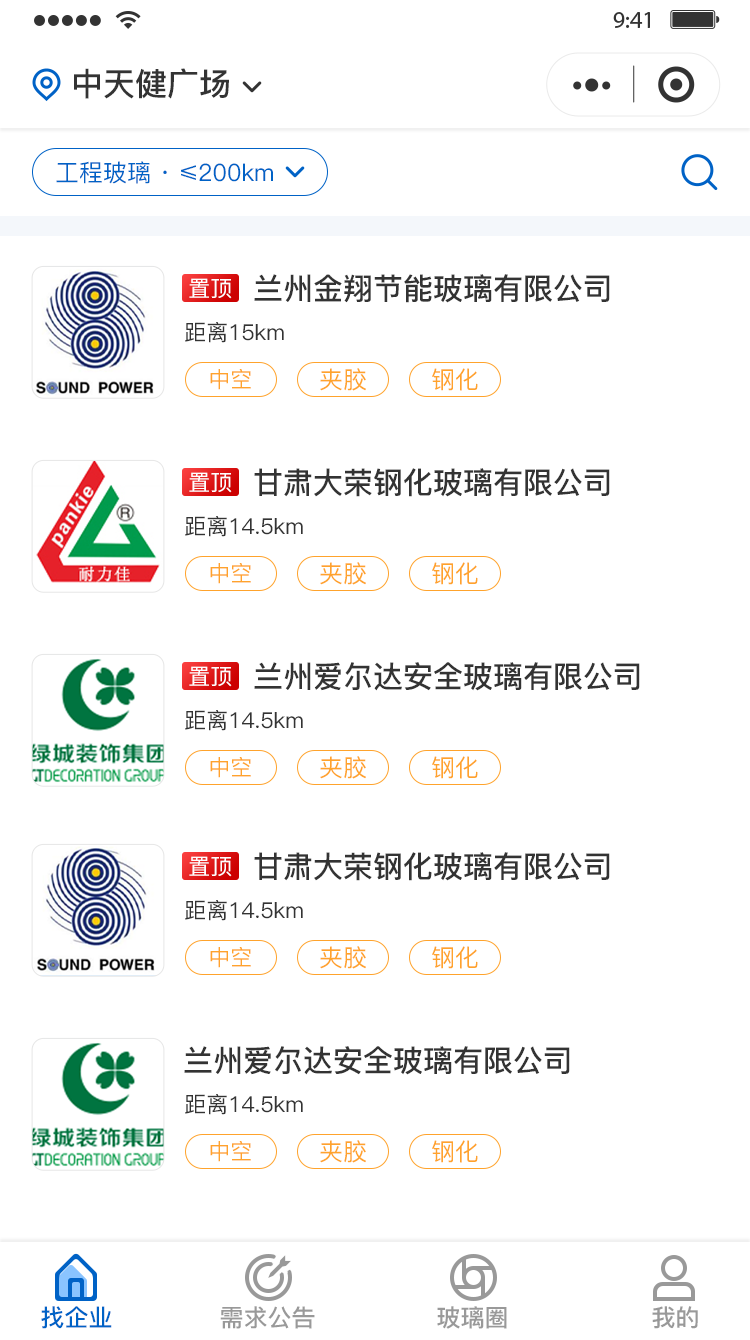The height and width of the screenshot is (1340, 750).
Task: Switch to the 需求公告 tab
Action: pyautogui.click(x=268, y=1291)
